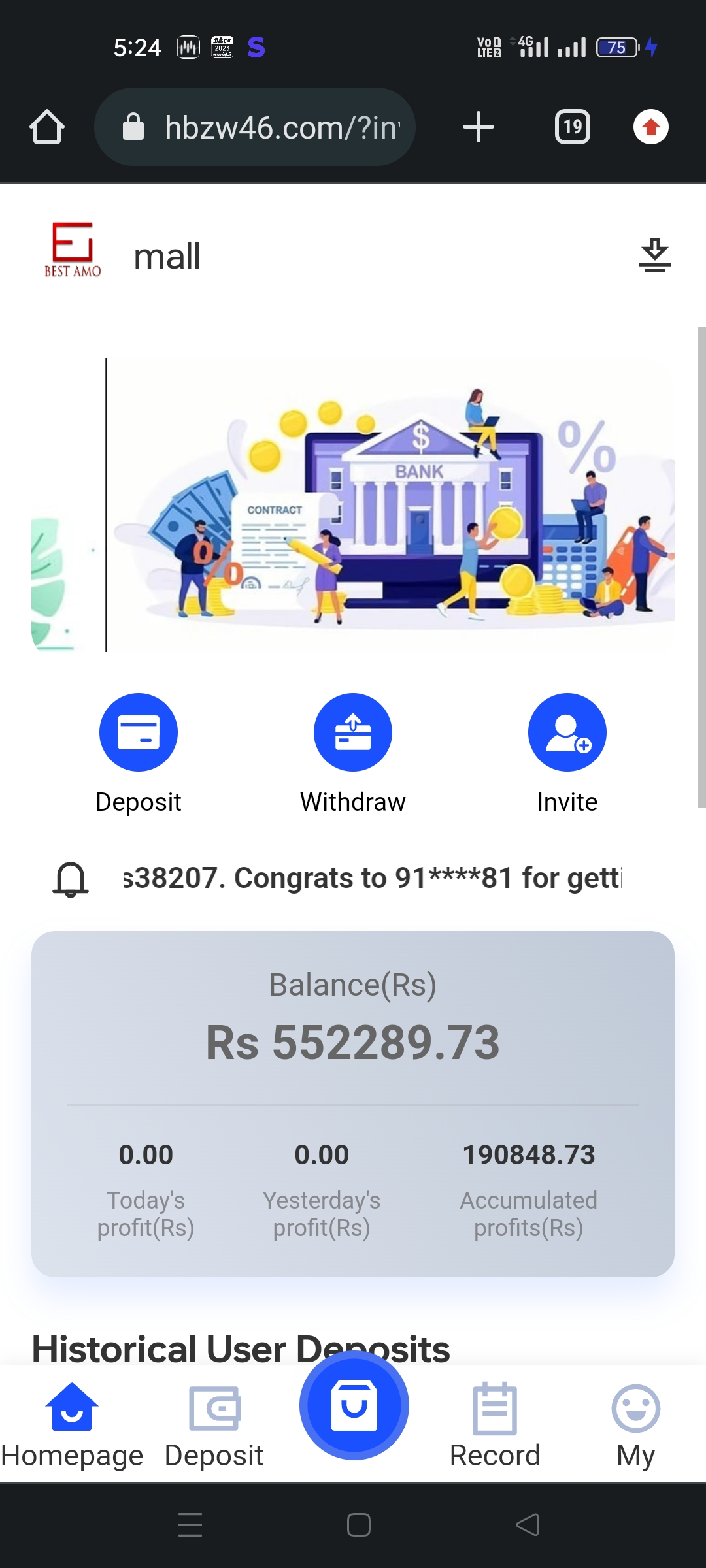Screen dimensions: 706x1568
Task: Open the bank promotional banner
Action: click(390, 505)
